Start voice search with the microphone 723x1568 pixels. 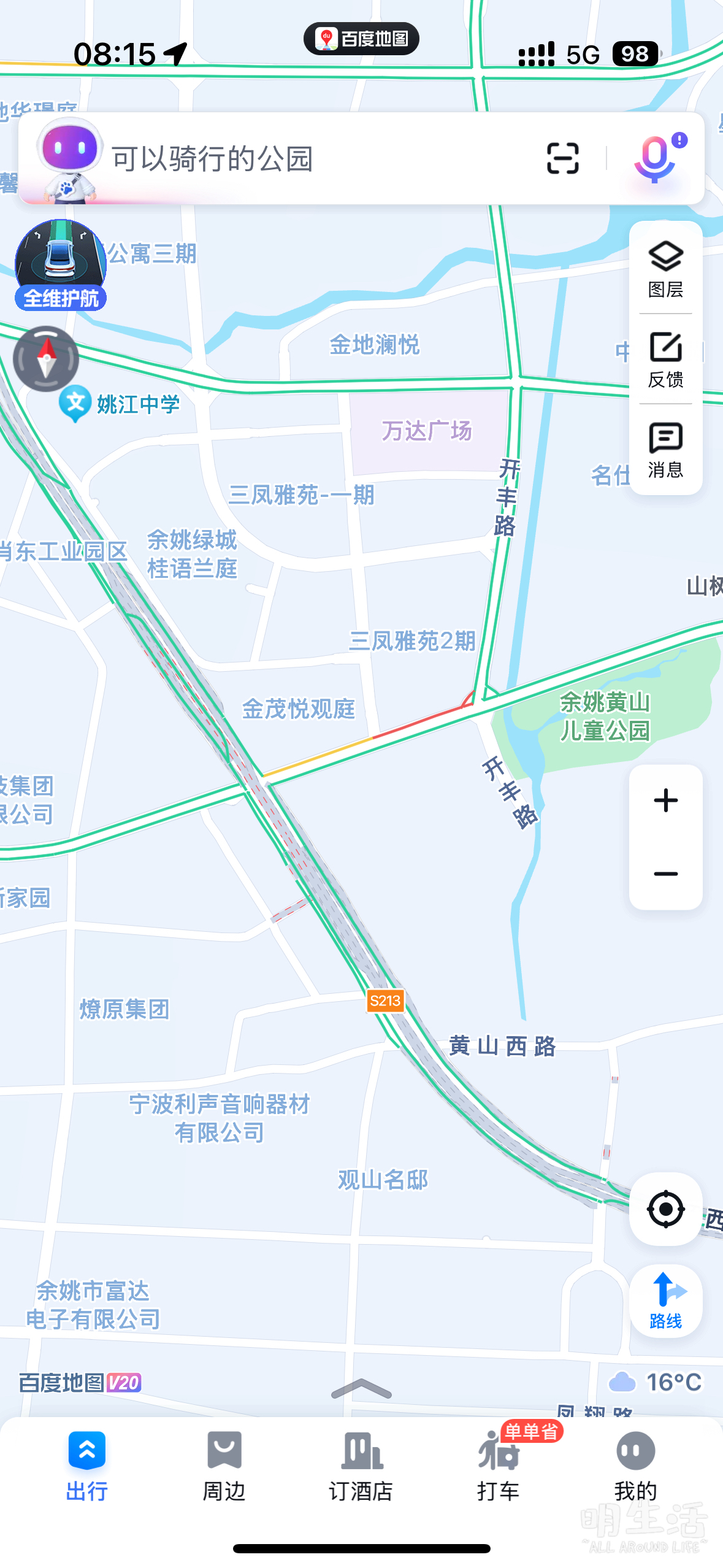[654, 158]
